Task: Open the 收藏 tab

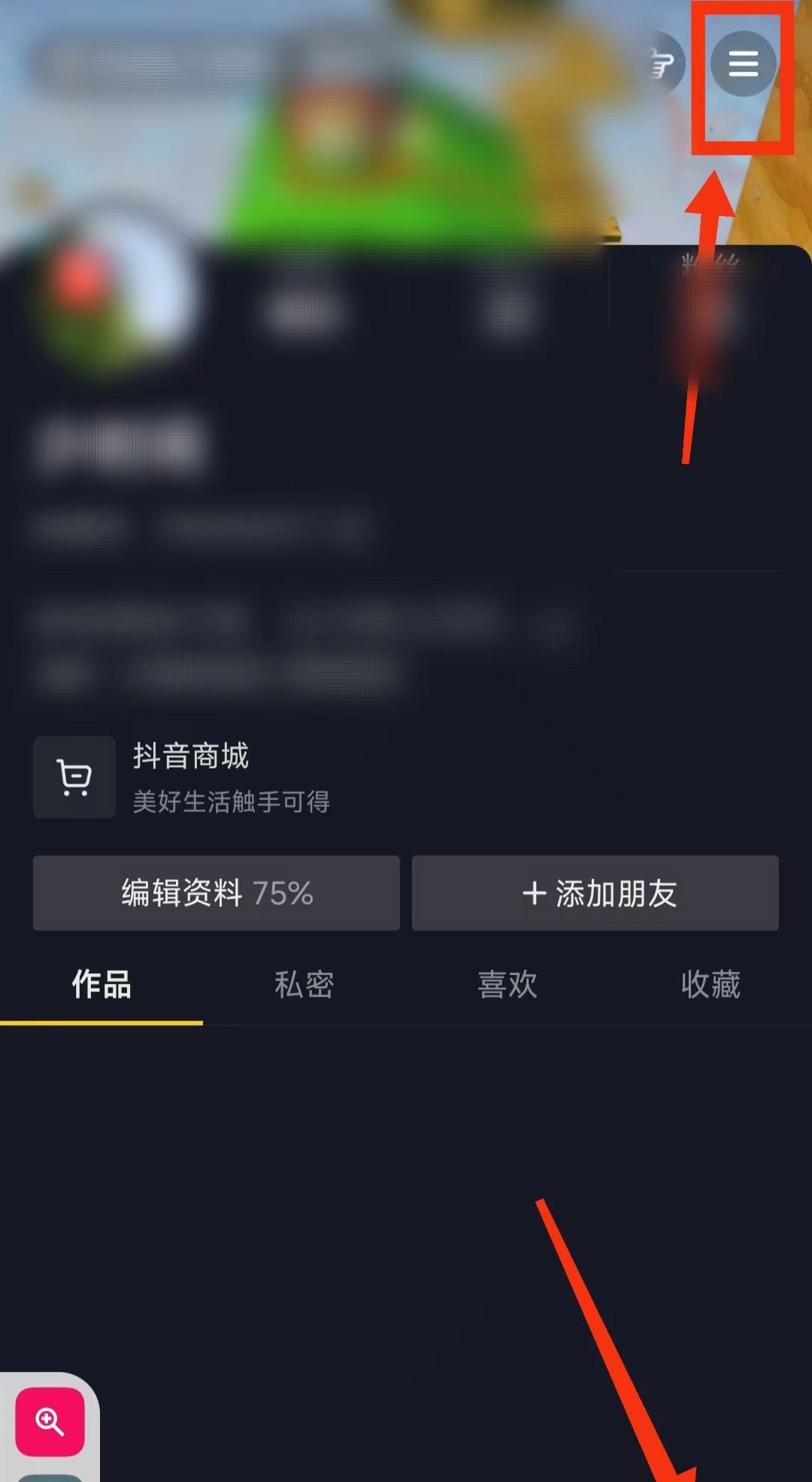Action: (710, 985)
